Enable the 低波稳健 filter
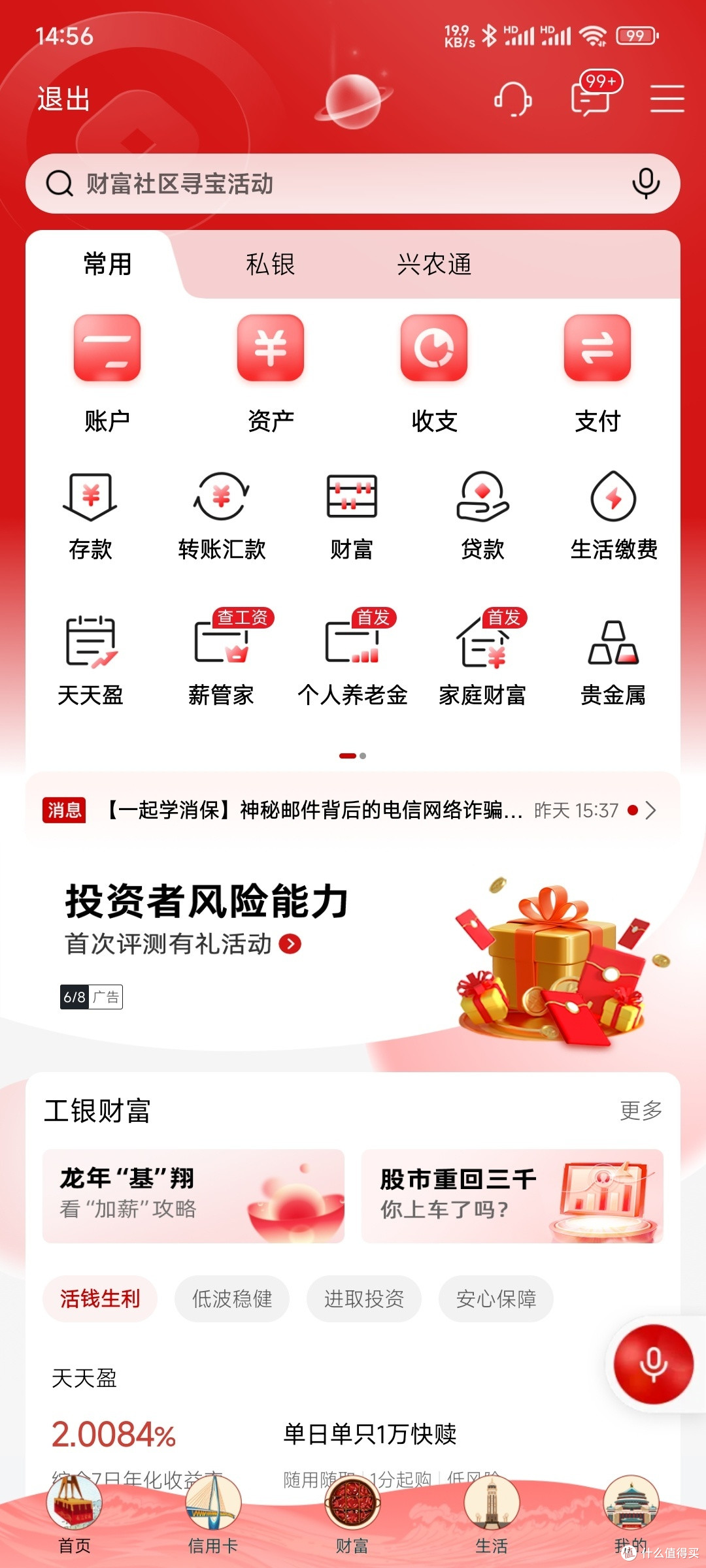 [231, 1299]
